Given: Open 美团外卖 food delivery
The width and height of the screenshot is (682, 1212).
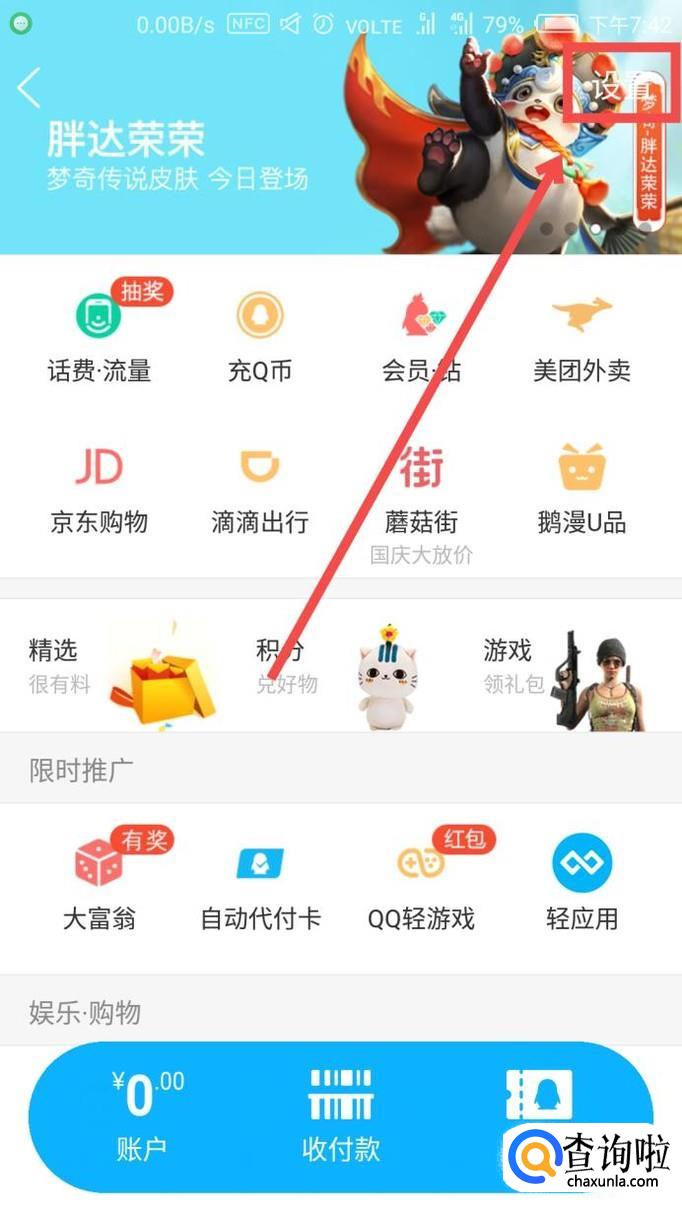Looking at the screenshot, I should [x=582, y=335].
